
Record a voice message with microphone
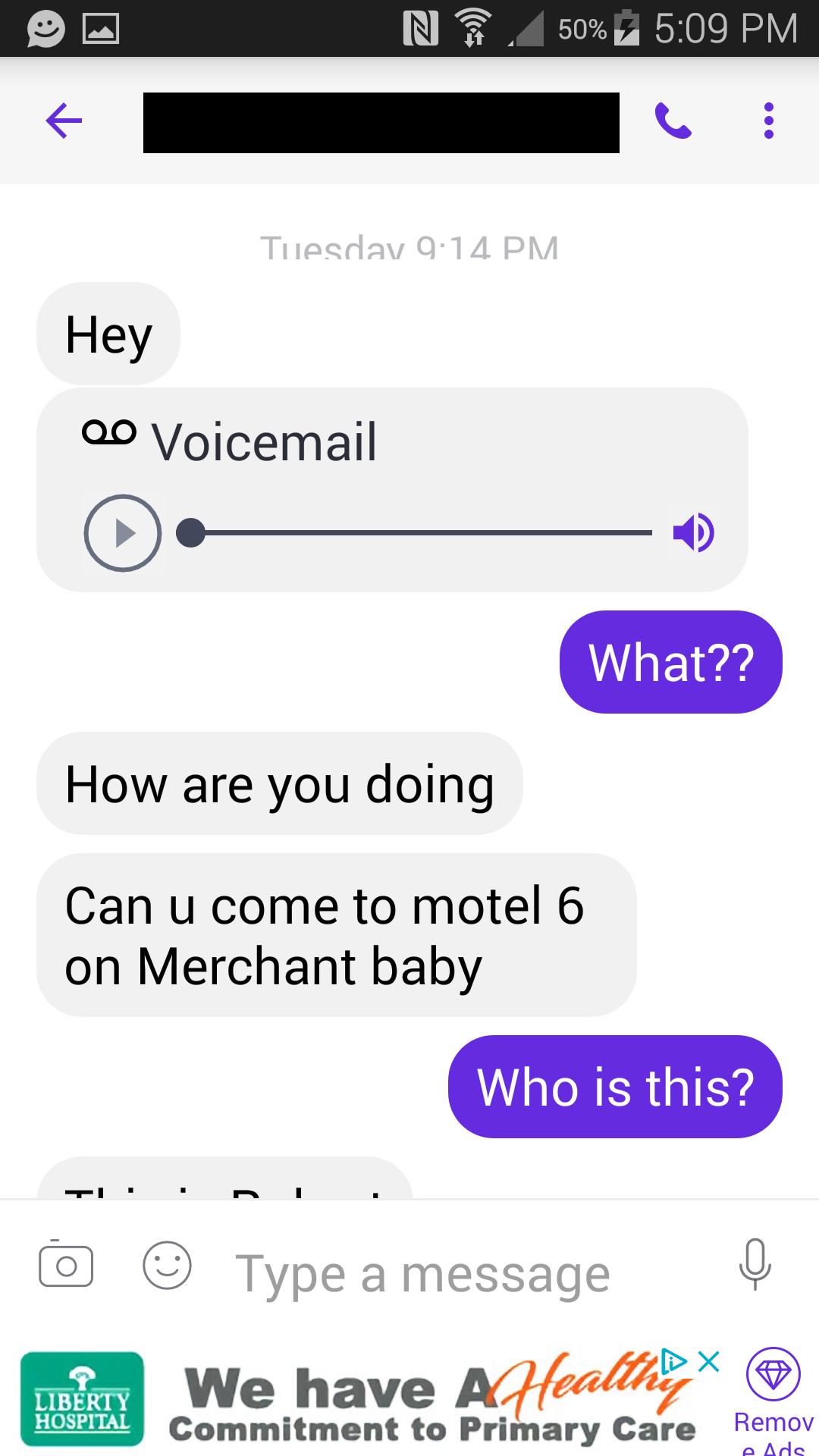click(755, 1265)
